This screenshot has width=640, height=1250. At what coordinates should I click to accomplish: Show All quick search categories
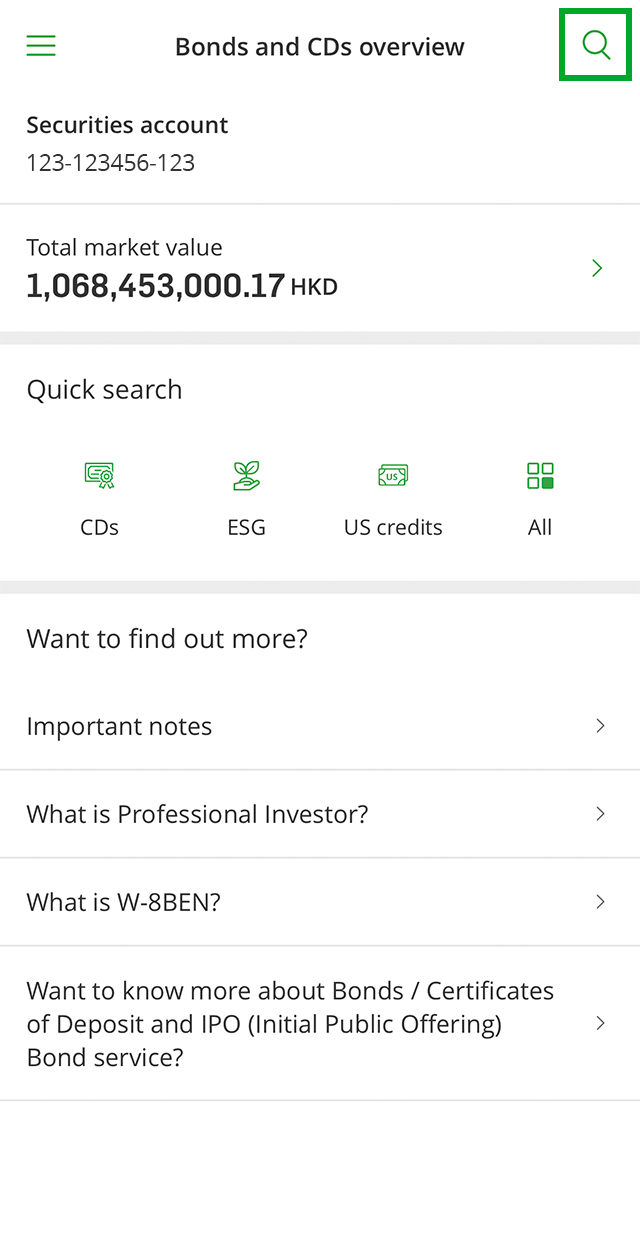[540, 500]
